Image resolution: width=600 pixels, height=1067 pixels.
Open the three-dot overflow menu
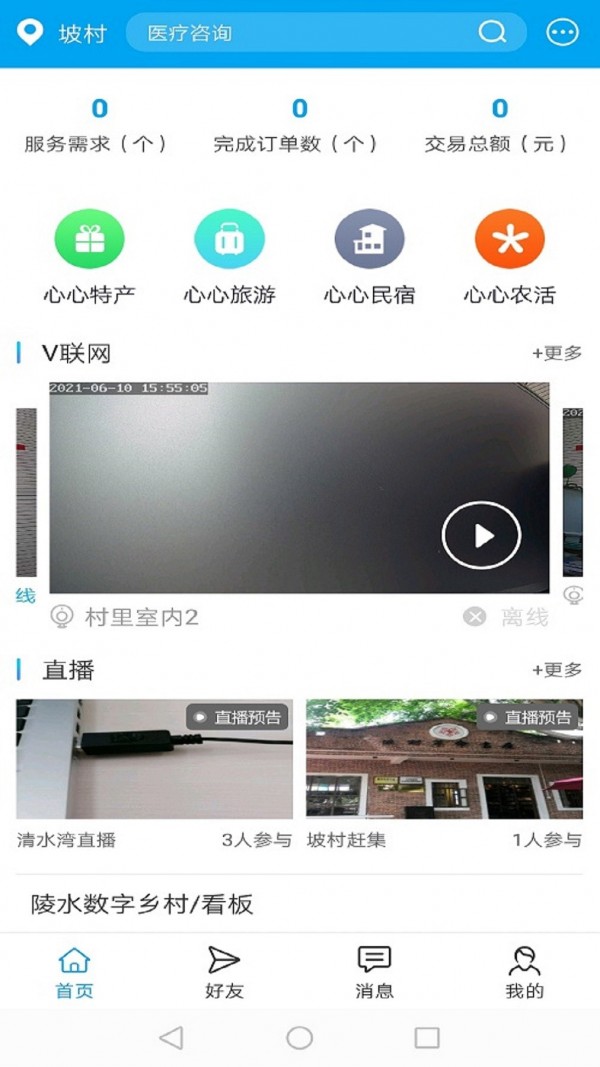point(562,33)
